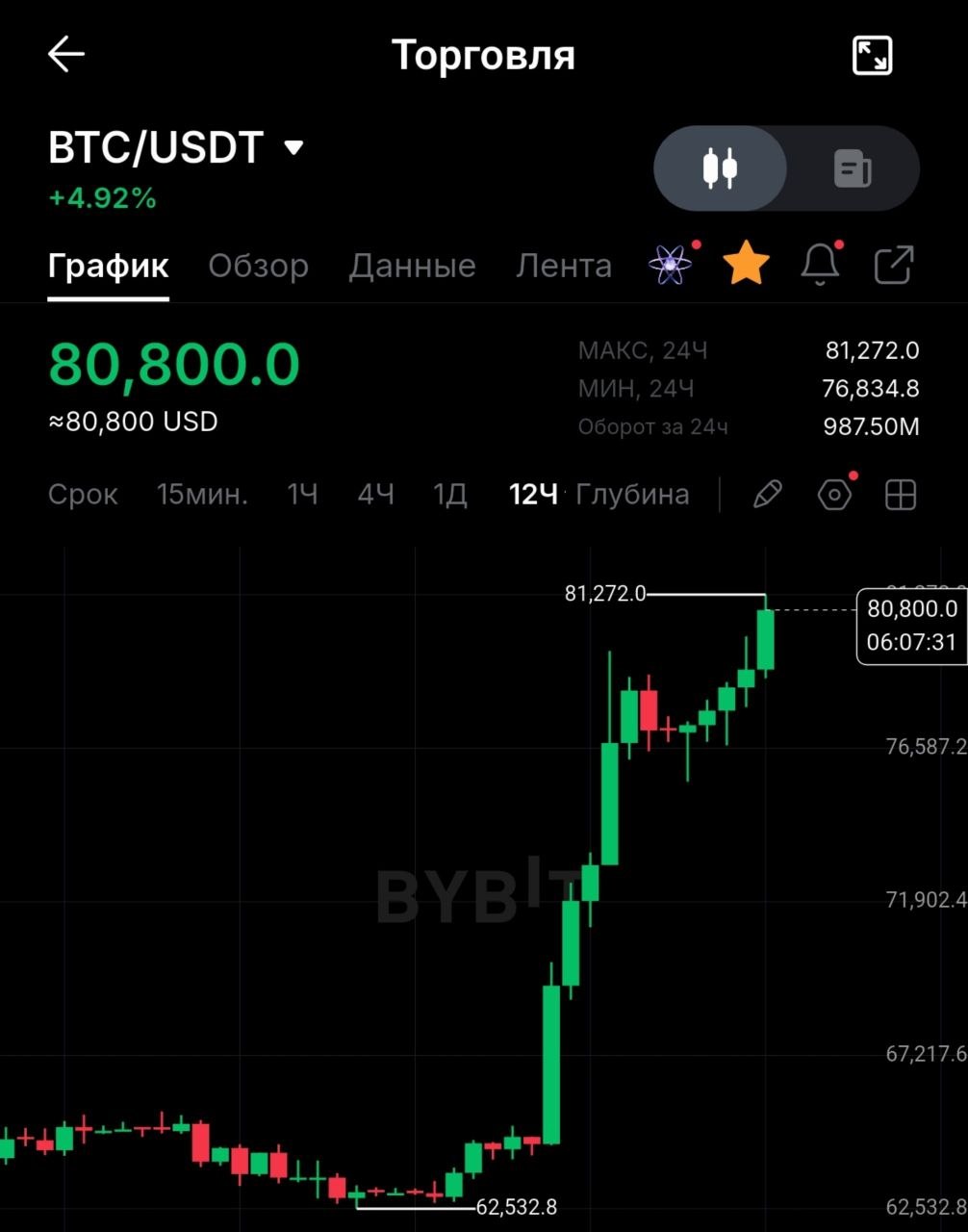
Task: Switch to the order form view
Action: (853, 168)
